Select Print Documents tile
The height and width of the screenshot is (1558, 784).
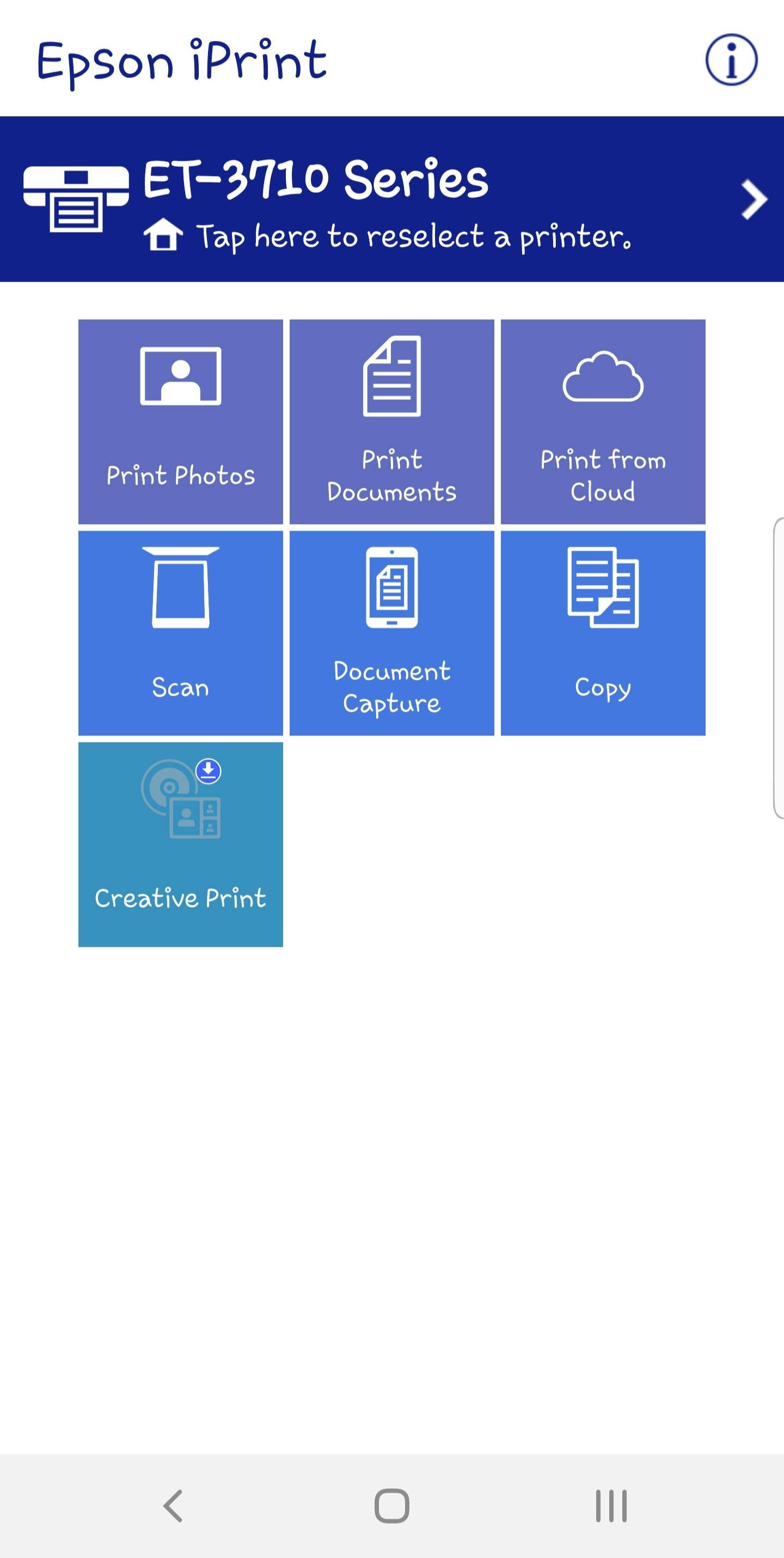pyautogui.click(x=391, y=422)
